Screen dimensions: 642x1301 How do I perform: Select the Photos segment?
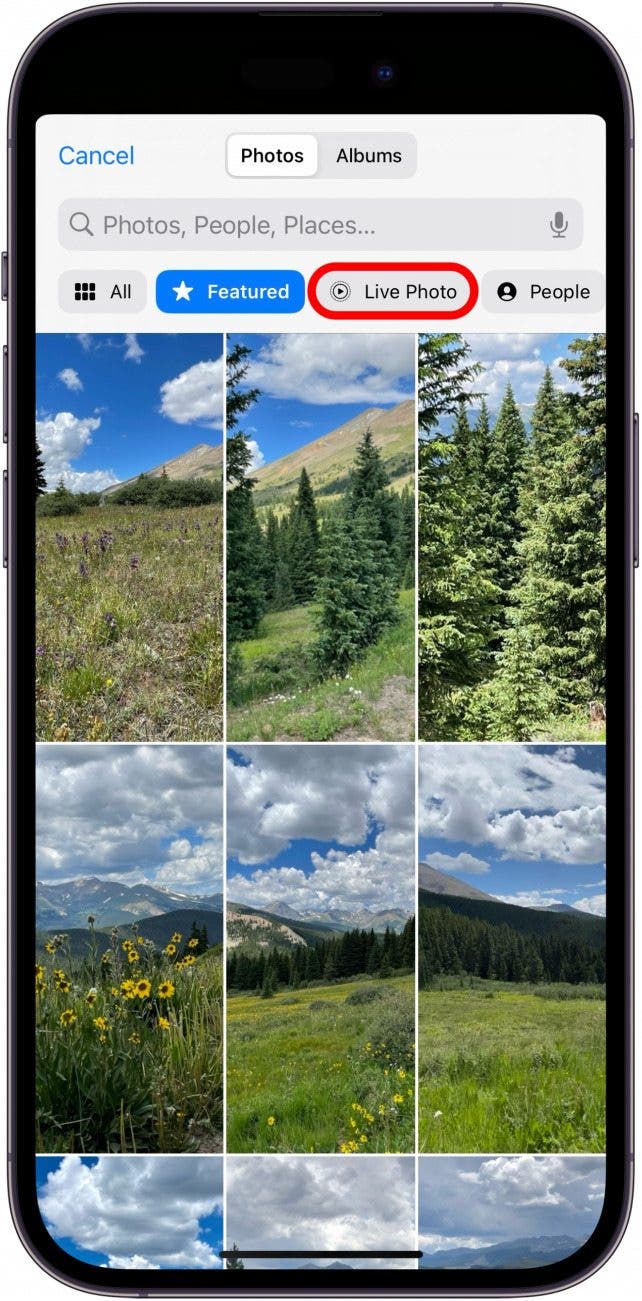coord(272,156)
